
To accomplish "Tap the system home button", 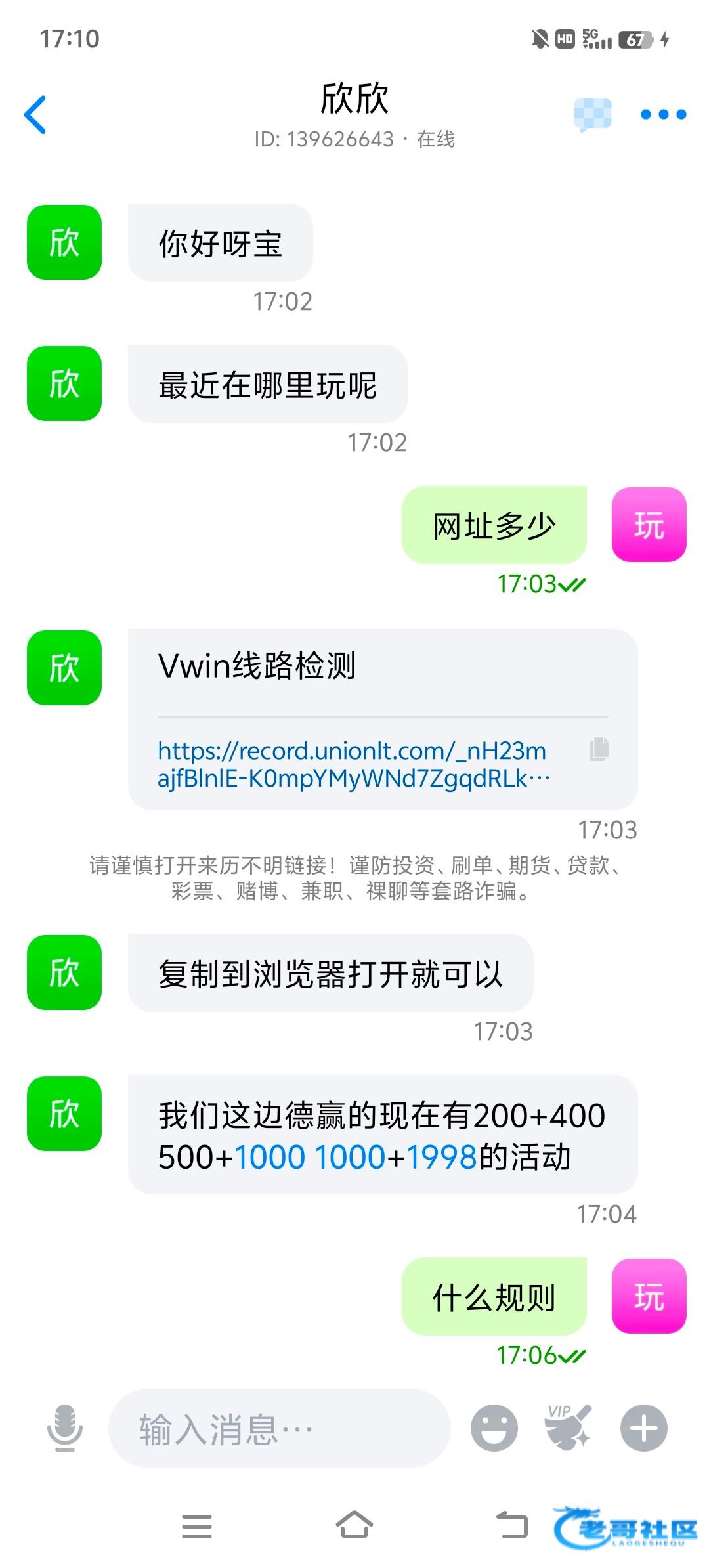I will 354,1525.
